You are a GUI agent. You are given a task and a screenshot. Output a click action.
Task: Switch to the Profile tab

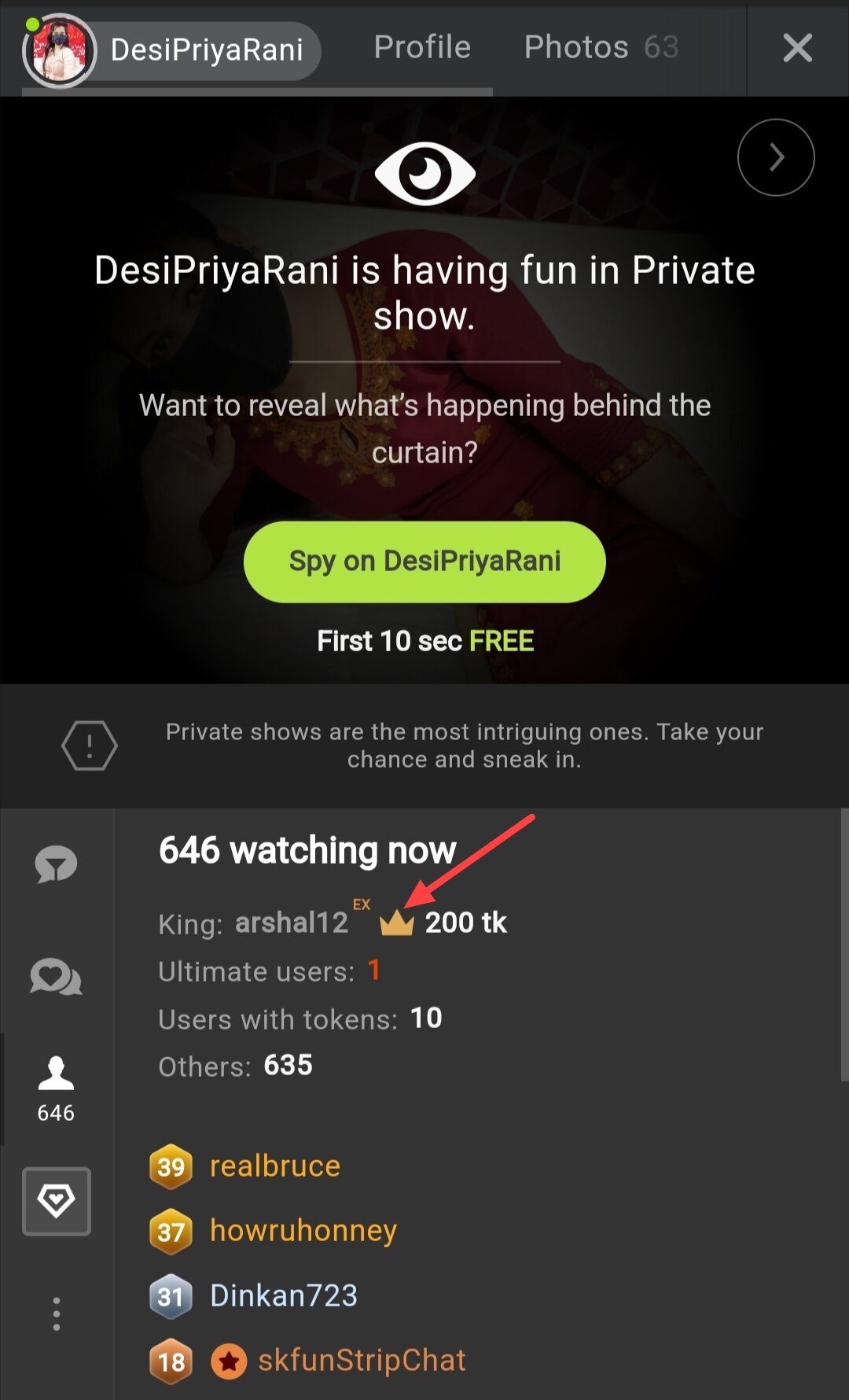coord(422,47)
